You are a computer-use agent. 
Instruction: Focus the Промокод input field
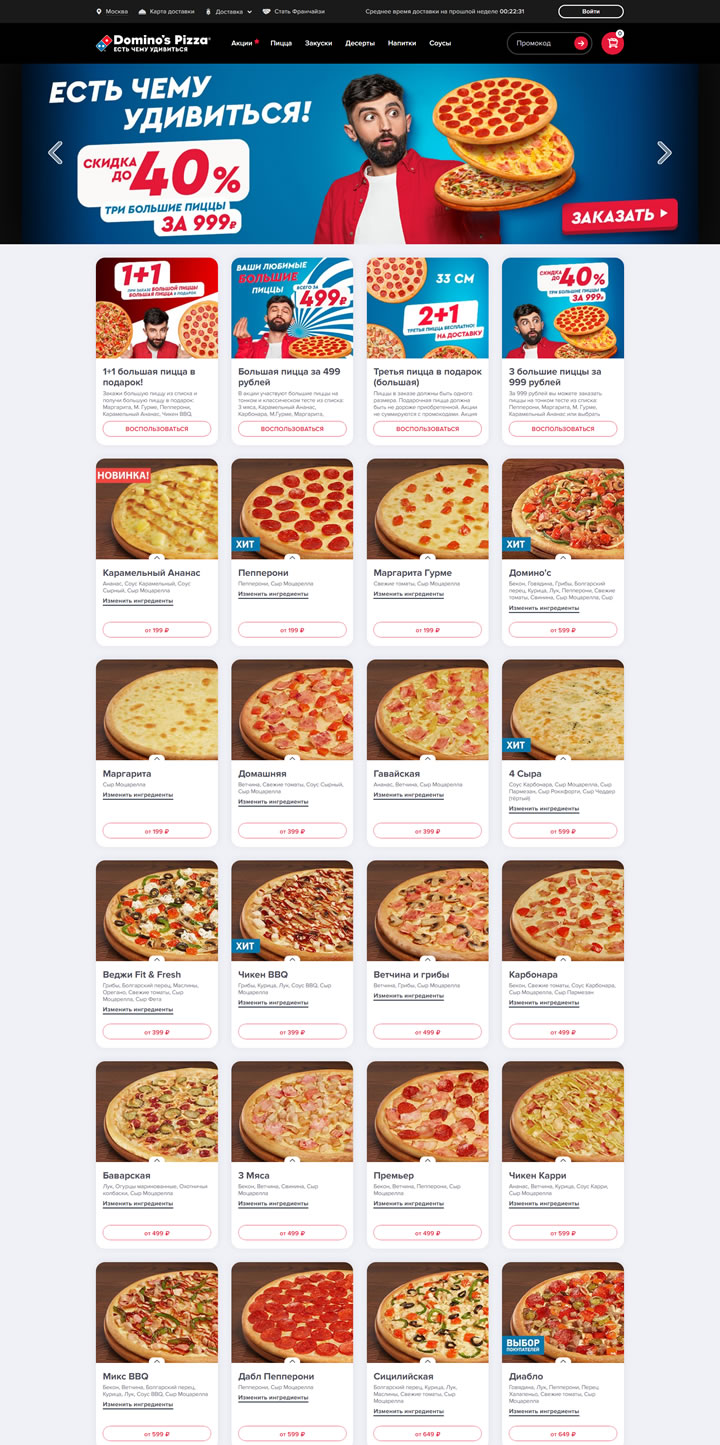click(x=540, y=43)
